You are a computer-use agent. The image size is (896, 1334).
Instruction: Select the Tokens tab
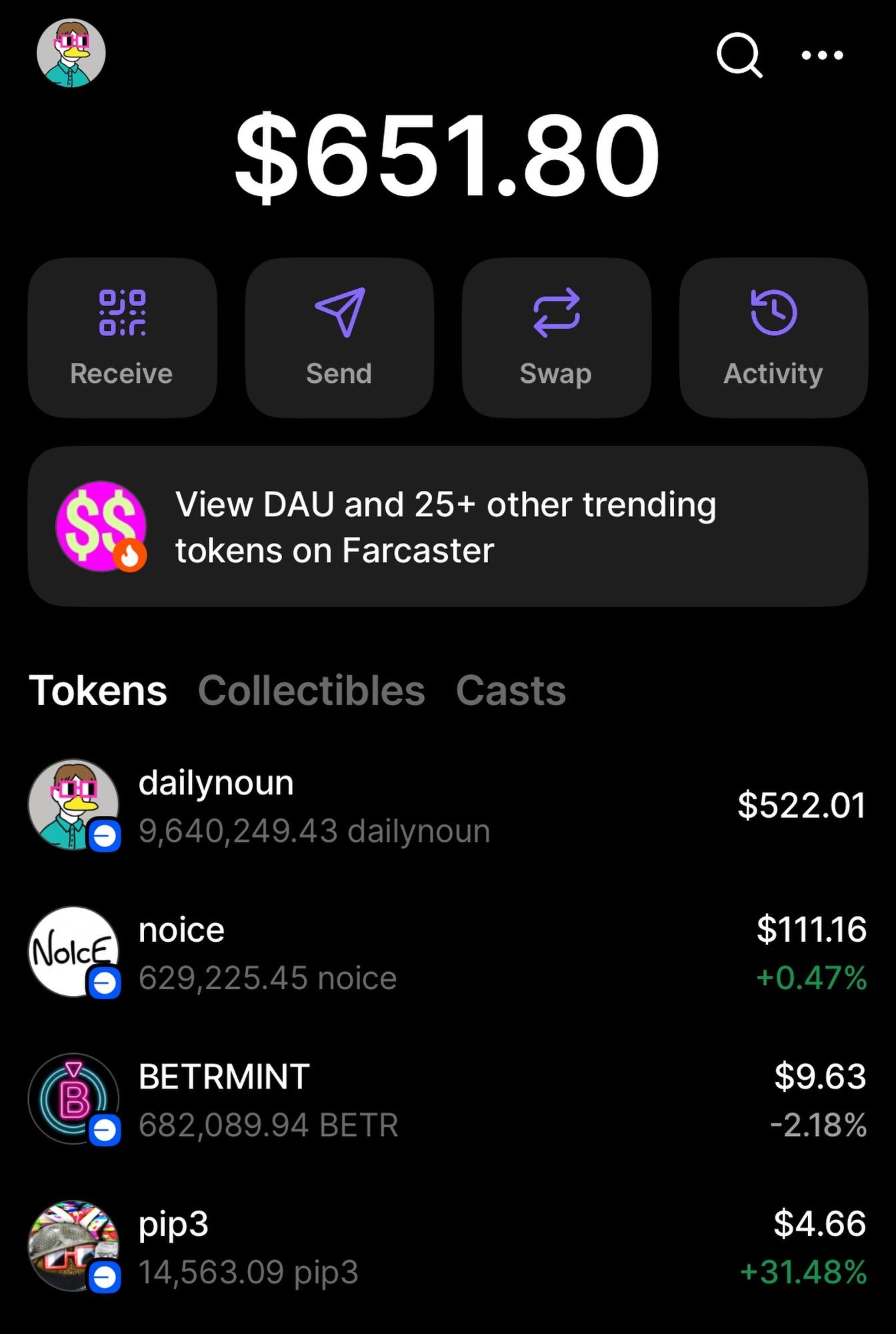98,690
